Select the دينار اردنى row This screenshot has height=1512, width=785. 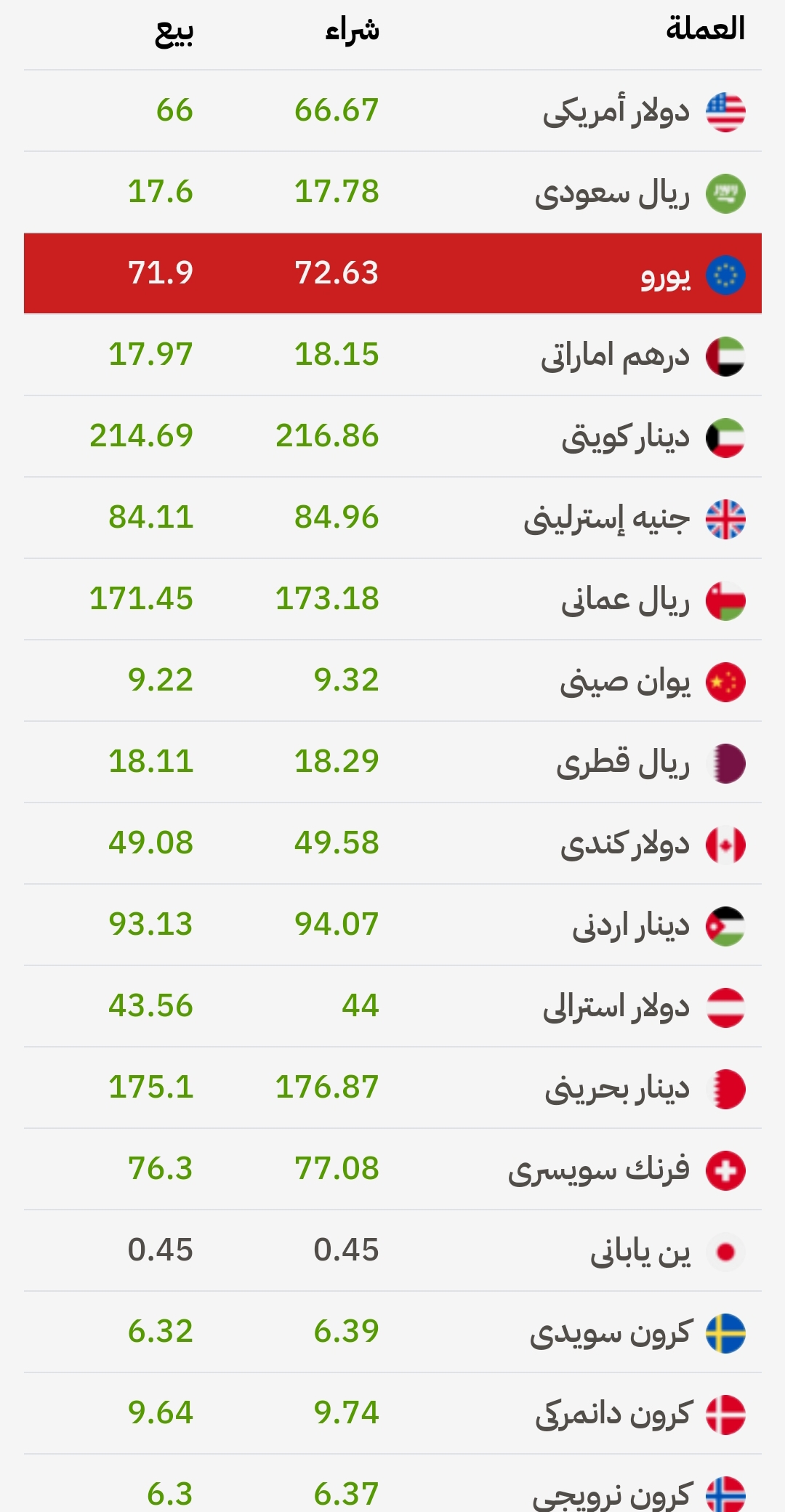(392, 925)
